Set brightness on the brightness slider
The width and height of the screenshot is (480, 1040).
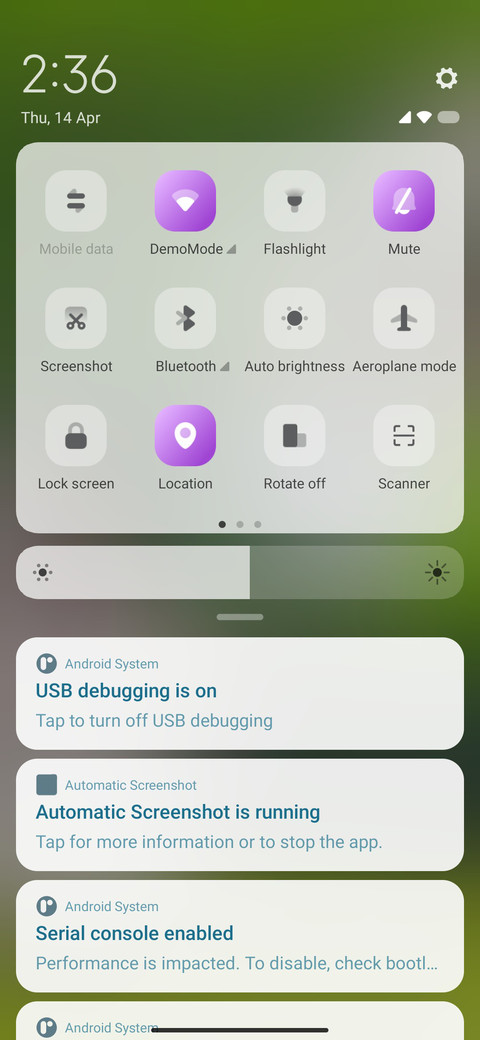pyautogui.click(x=240, y=572)
